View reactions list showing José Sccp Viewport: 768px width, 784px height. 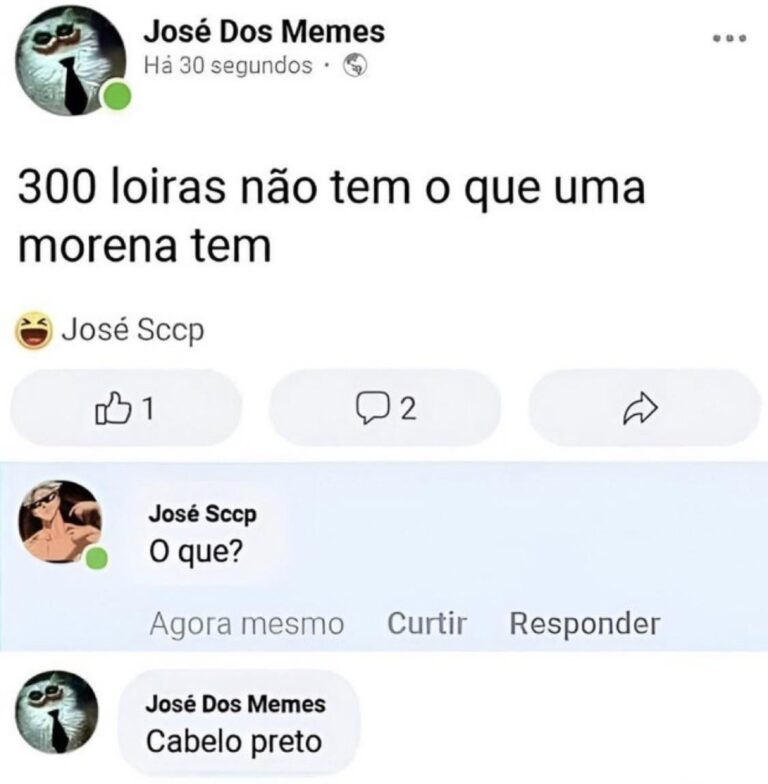110,329
